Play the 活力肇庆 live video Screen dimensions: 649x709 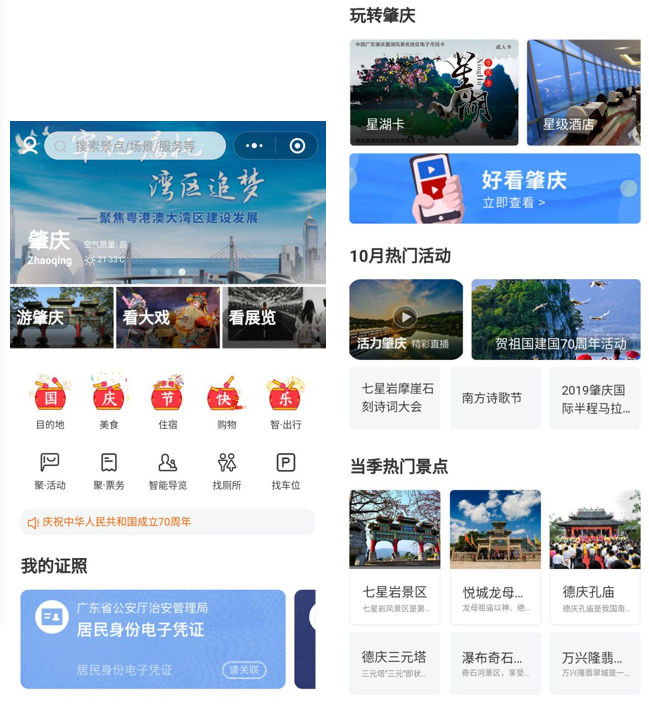coord(405,318)
